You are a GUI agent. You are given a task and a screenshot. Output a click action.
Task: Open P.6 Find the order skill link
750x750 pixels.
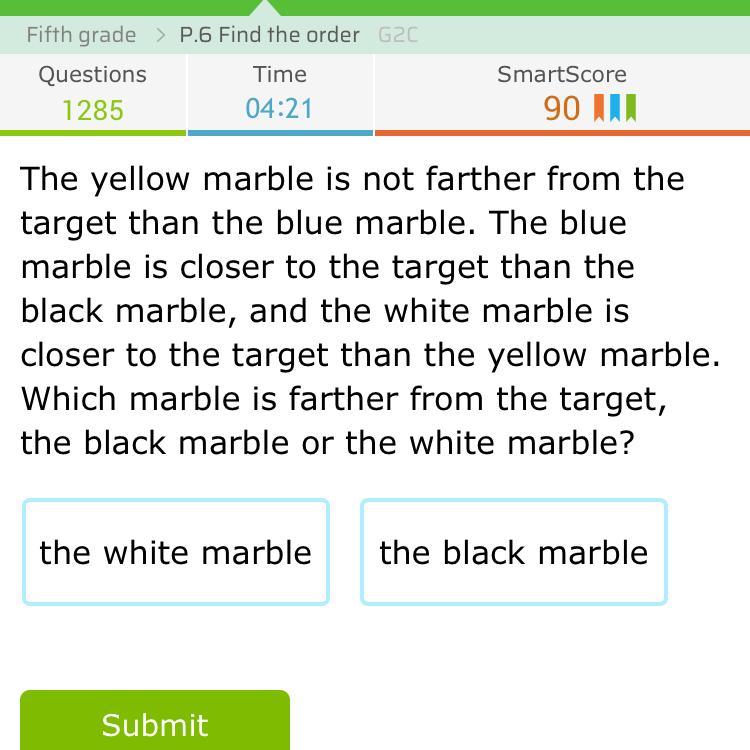tap(269, 35)
